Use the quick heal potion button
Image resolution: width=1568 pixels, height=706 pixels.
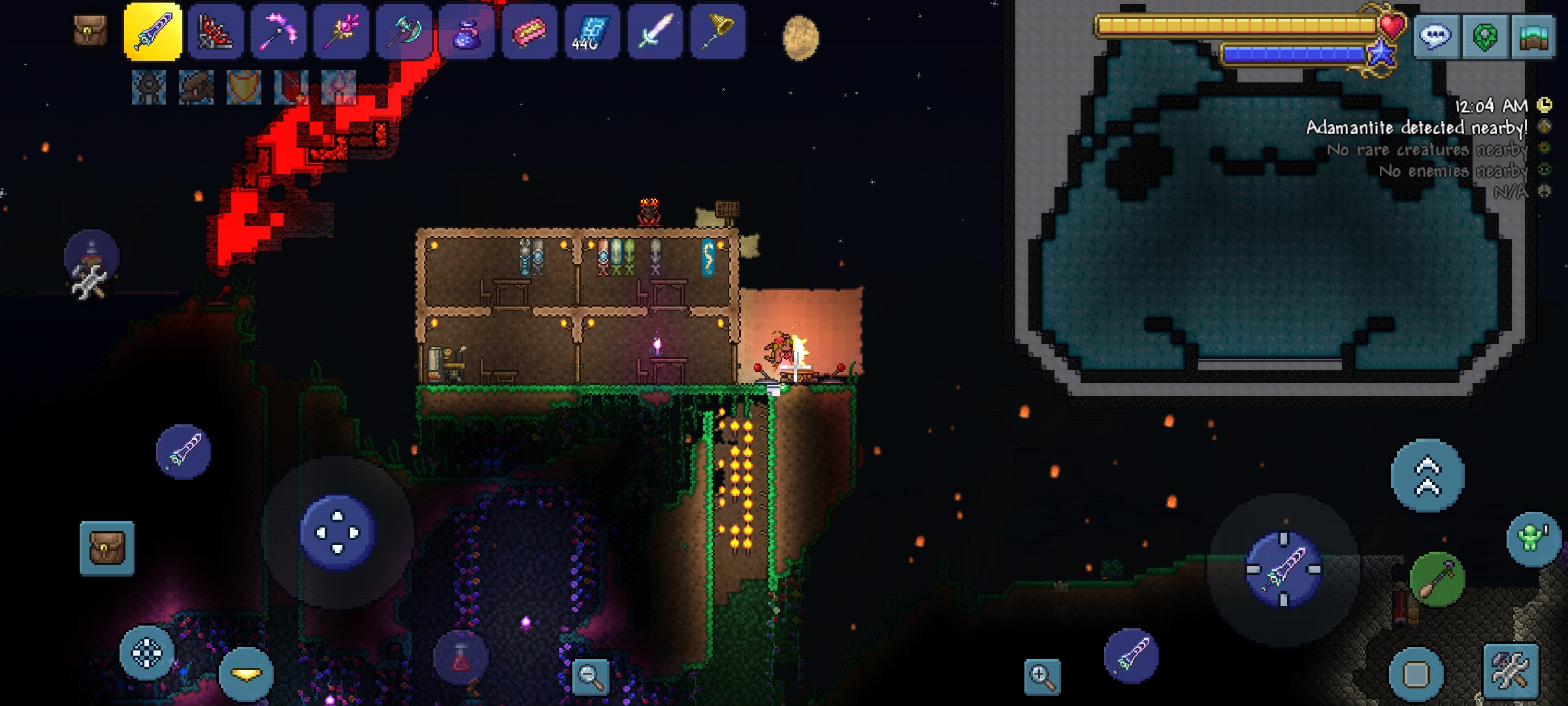click(461, 658)
